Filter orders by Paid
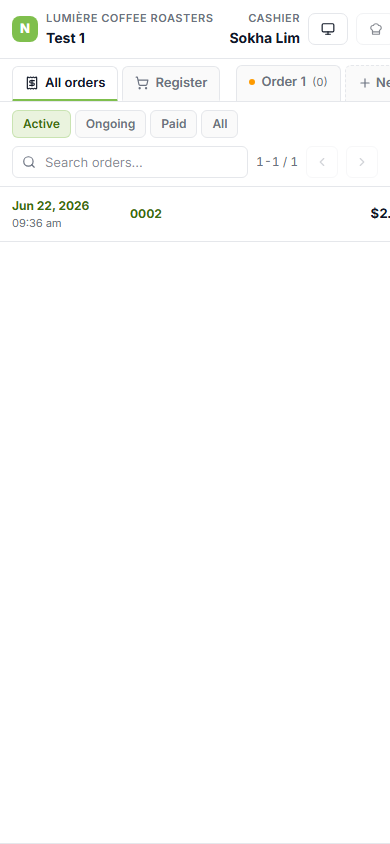 pyautogui.click(x=174, y=124)
